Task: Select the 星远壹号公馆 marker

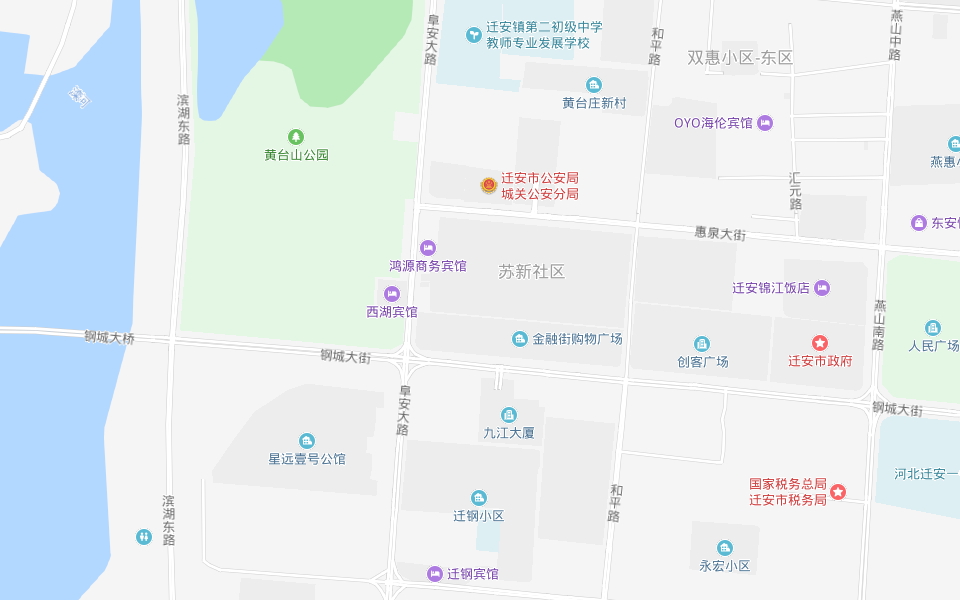Action: coord(307,441)
